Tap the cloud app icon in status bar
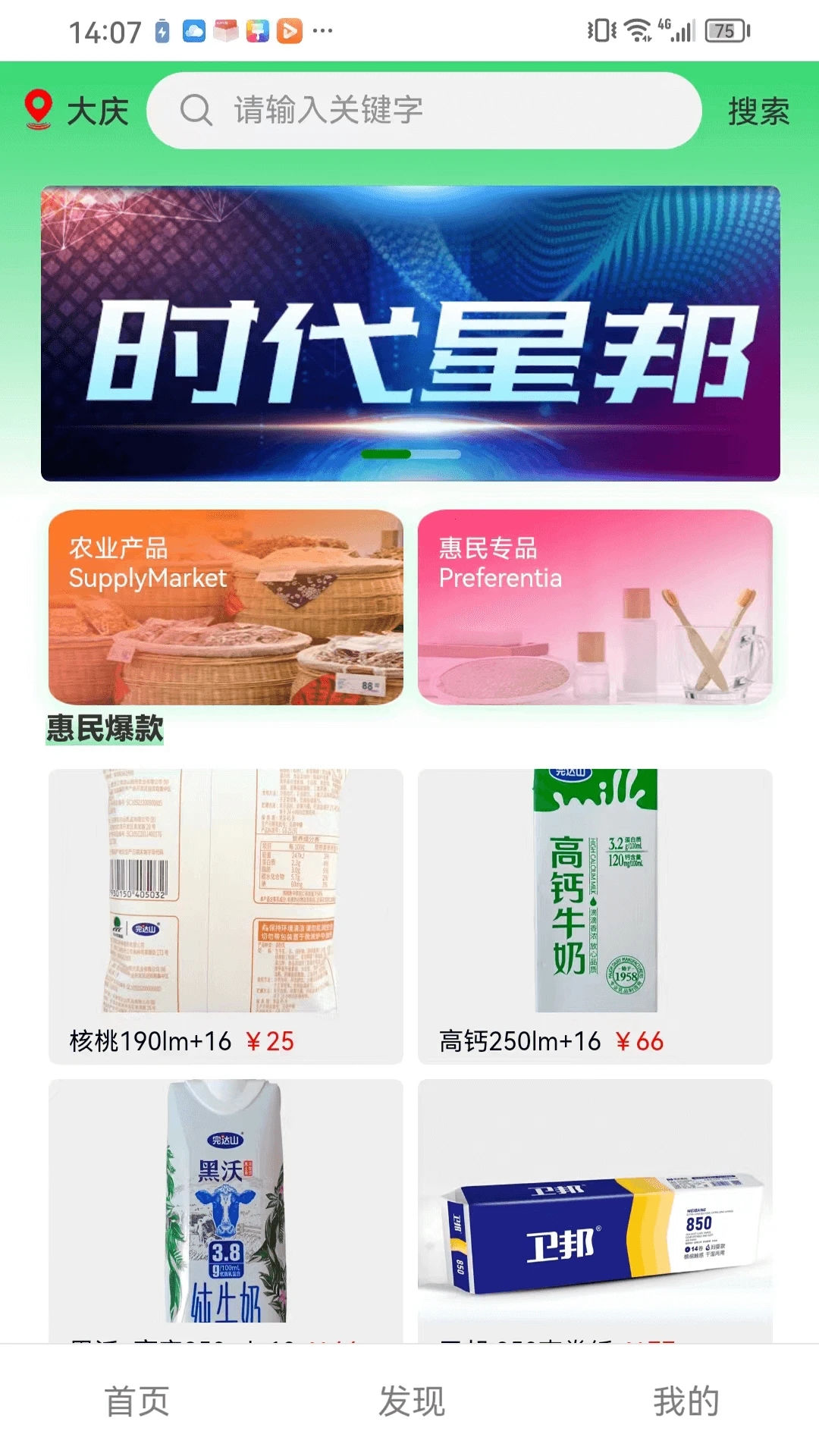The width and height of the screenshot is (819, 1456). [x=196, y=31]
